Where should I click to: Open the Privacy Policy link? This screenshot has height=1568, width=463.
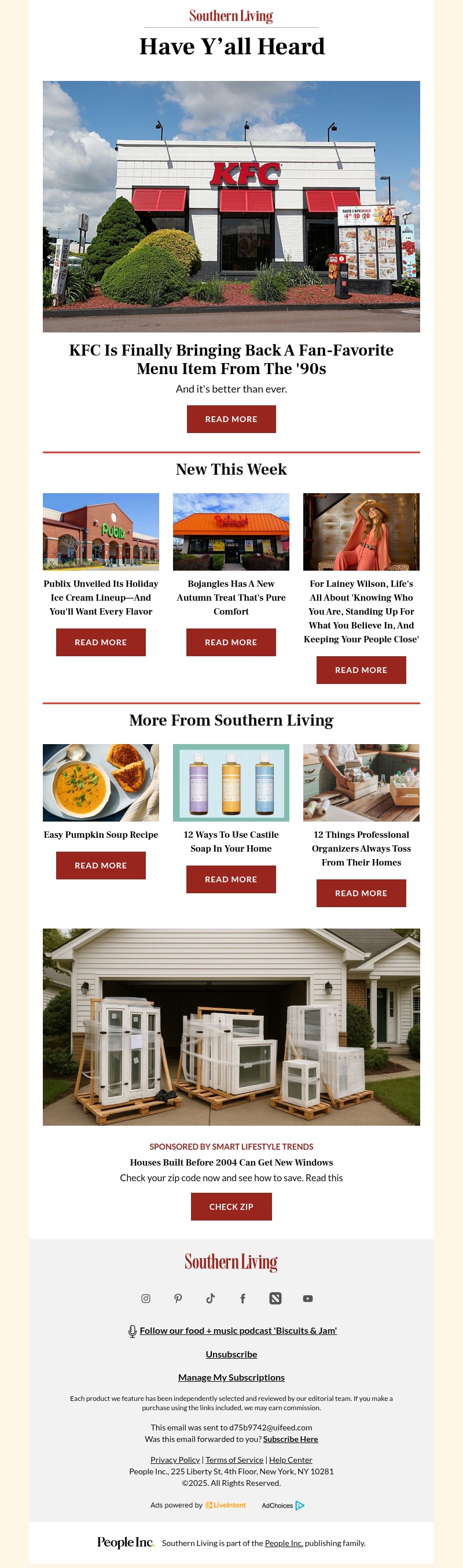(175, 1460)
